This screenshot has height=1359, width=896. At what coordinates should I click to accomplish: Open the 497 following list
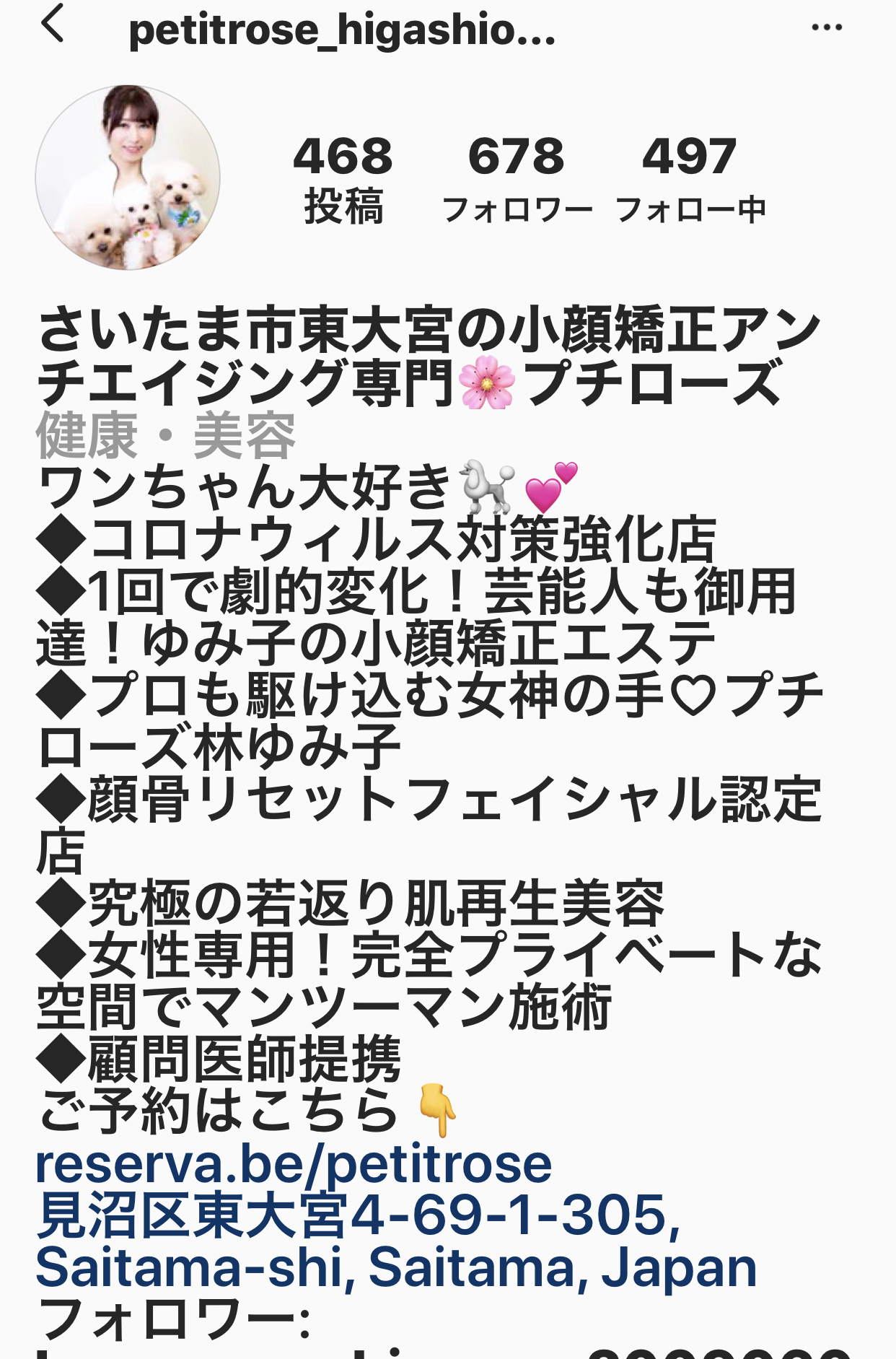(x=690, y=178)
